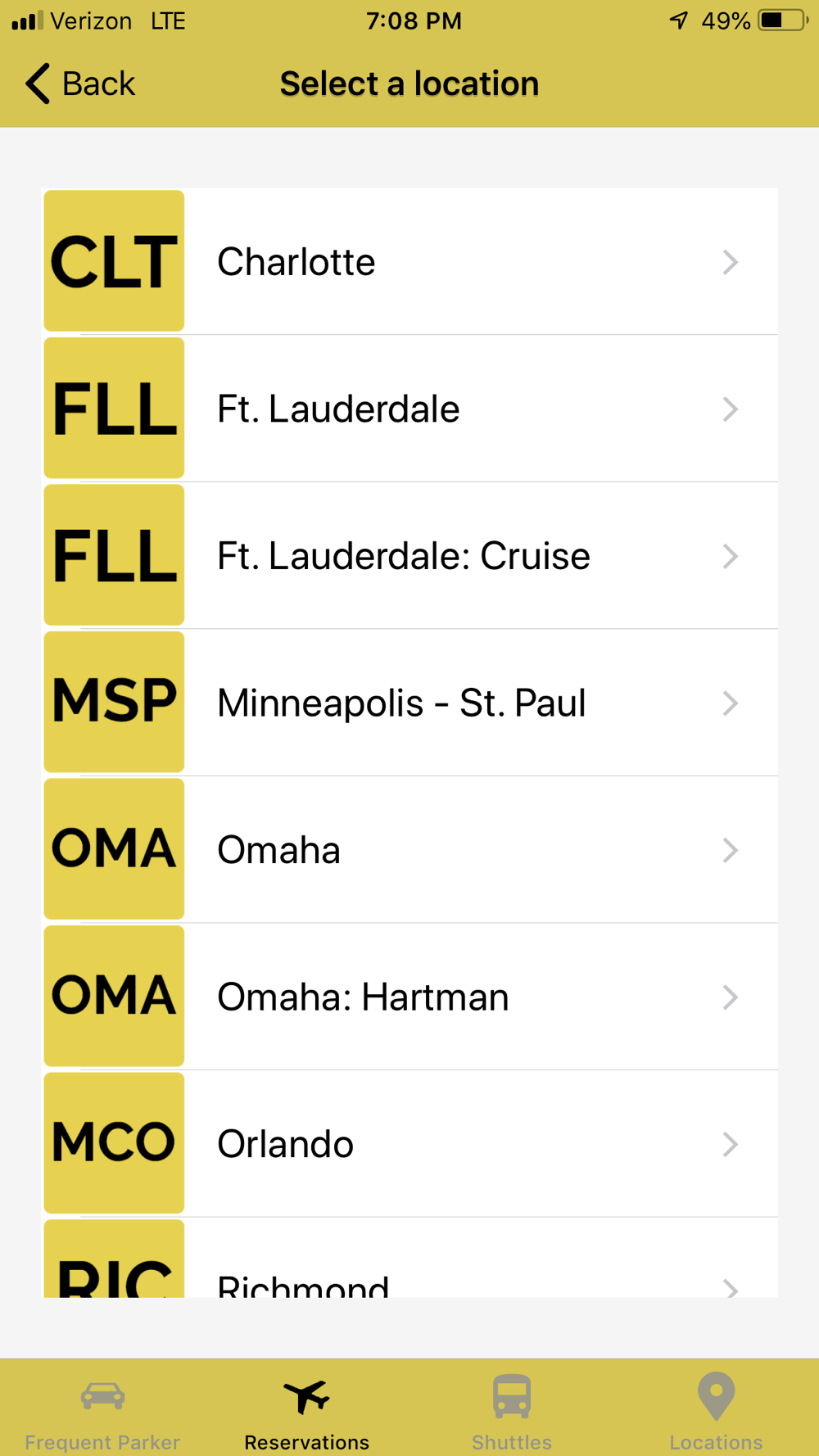Select the Charlotte location

[410, 261]
